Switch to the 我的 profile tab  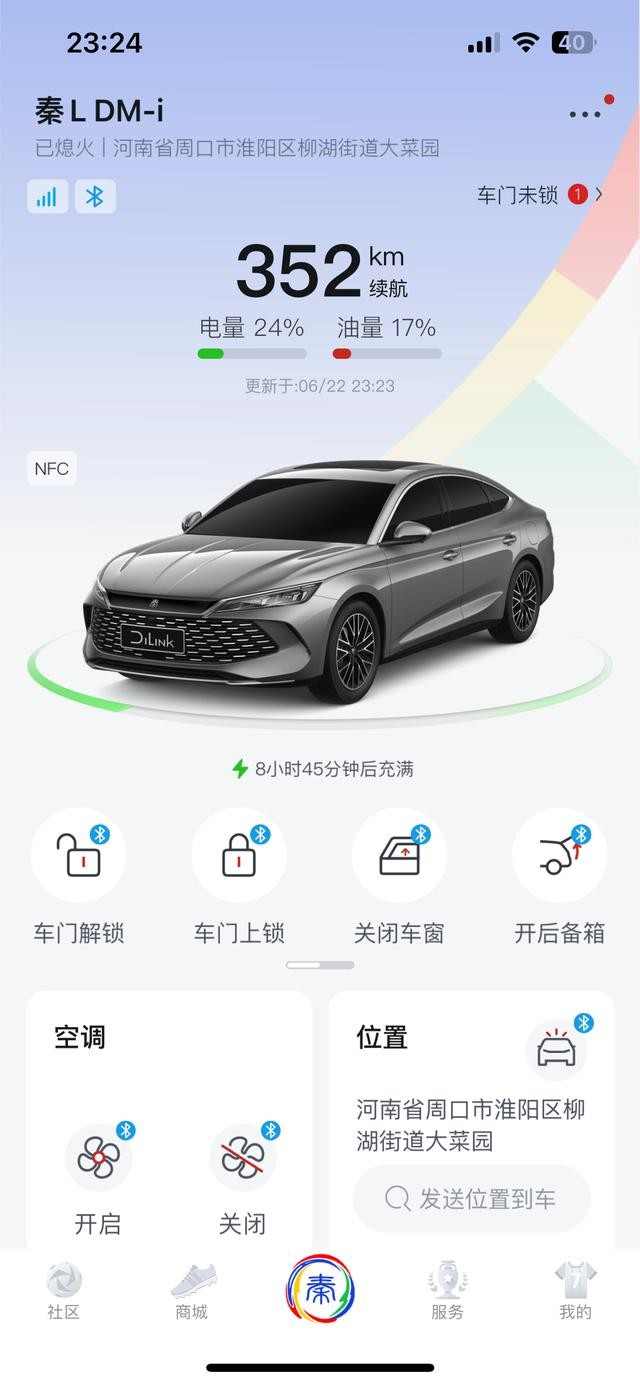coord(575,1291)
